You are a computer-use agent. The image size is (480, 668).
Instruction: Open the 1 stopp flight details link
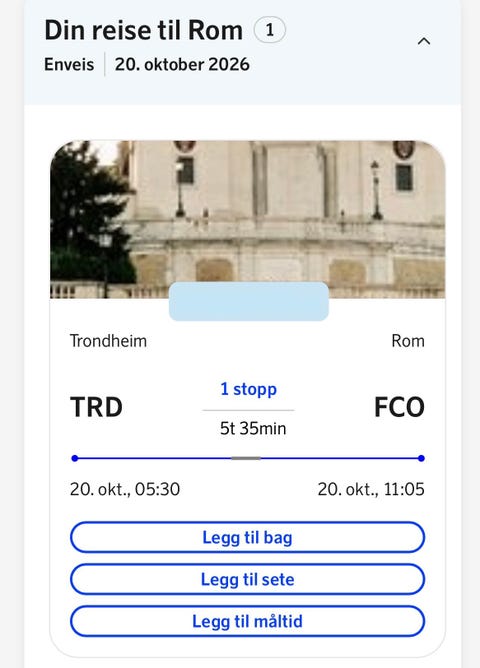pos(248,389)
